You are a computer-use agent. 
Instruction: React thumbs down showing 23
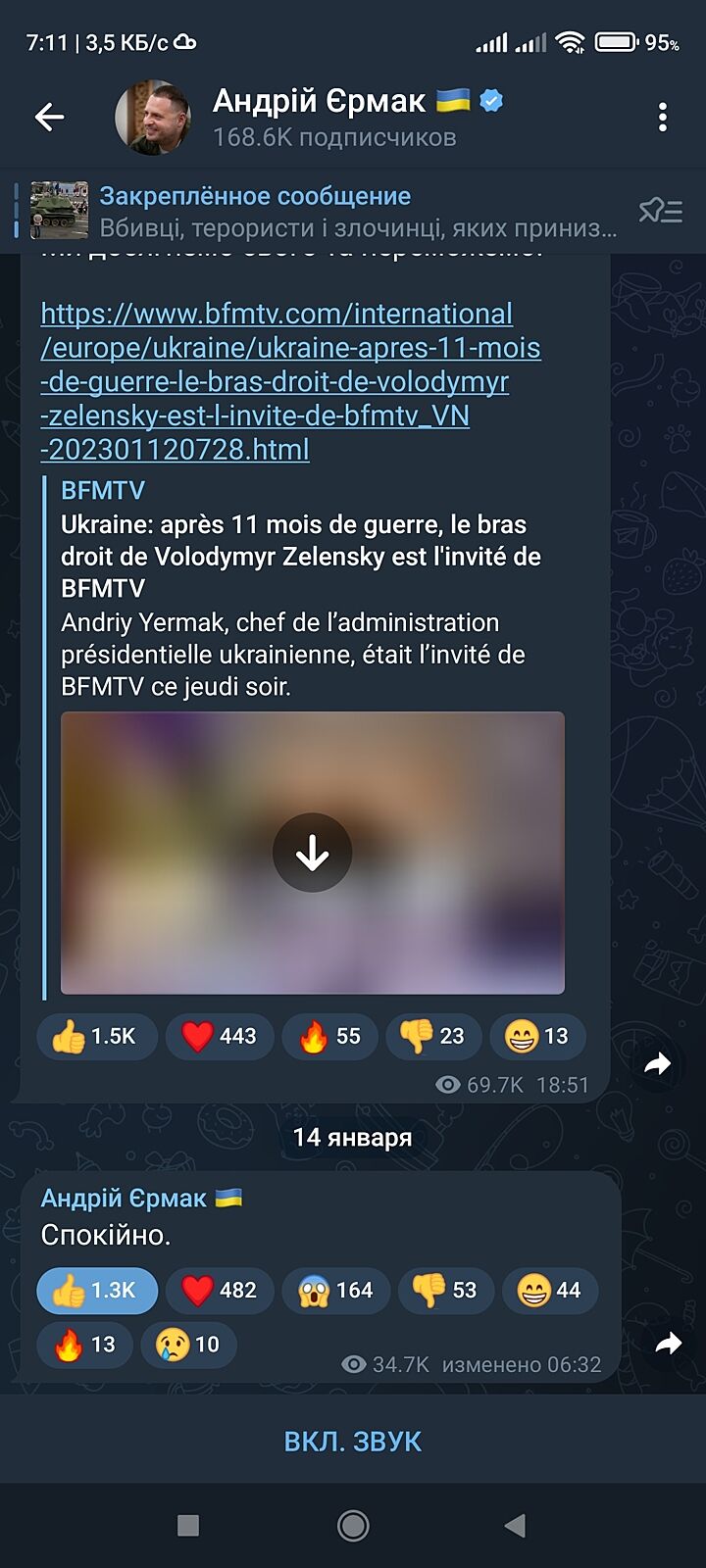(432, 1036)
